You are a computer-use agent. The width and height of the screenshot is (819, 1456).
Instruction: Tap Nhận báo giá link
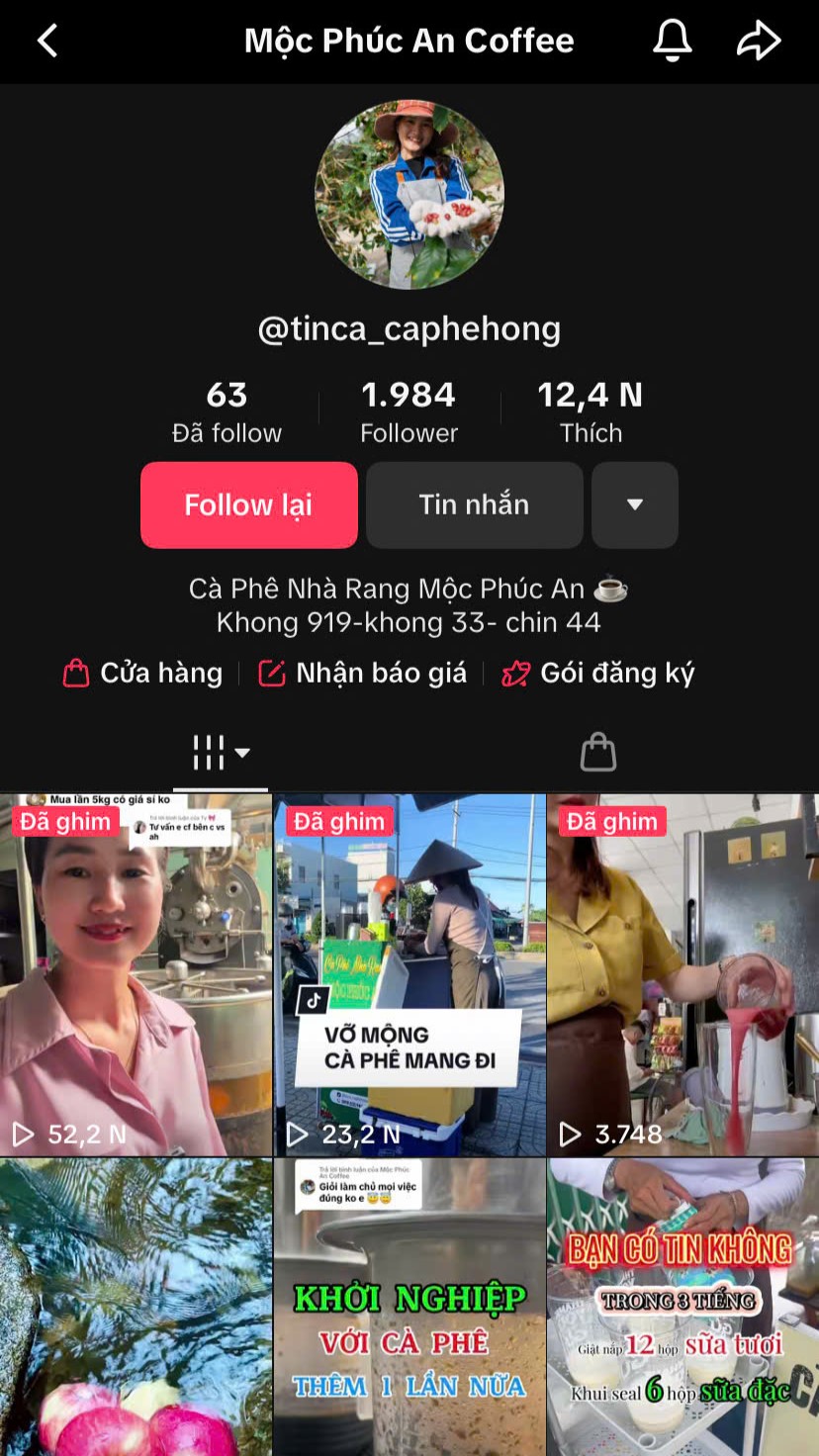click(x=362, y=674)
